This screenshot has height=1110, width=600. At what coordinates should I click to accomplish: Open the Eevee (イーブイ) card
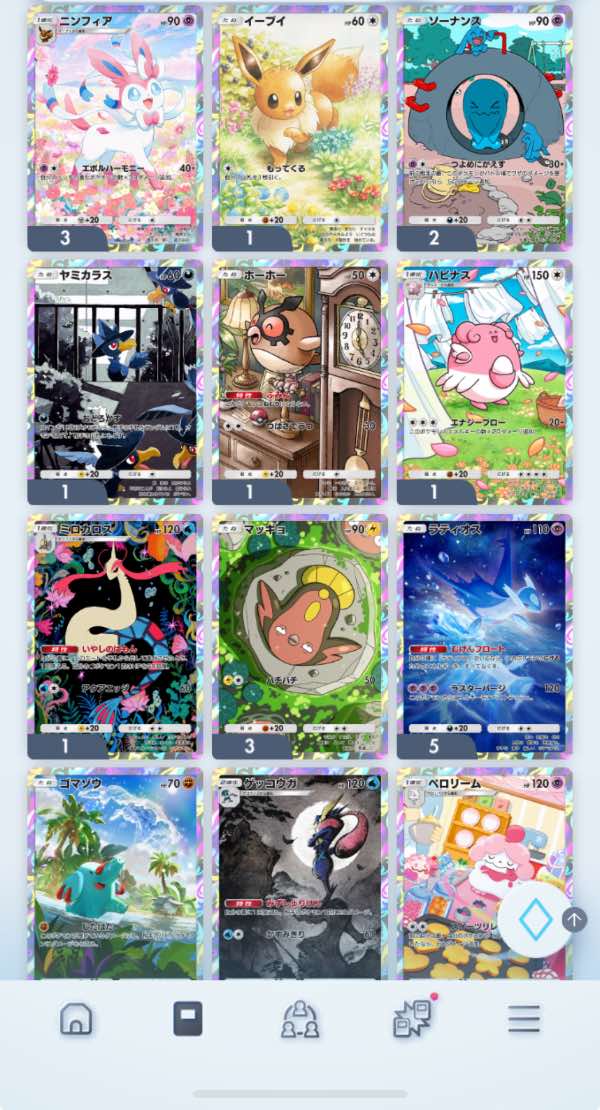coord(300,125)
